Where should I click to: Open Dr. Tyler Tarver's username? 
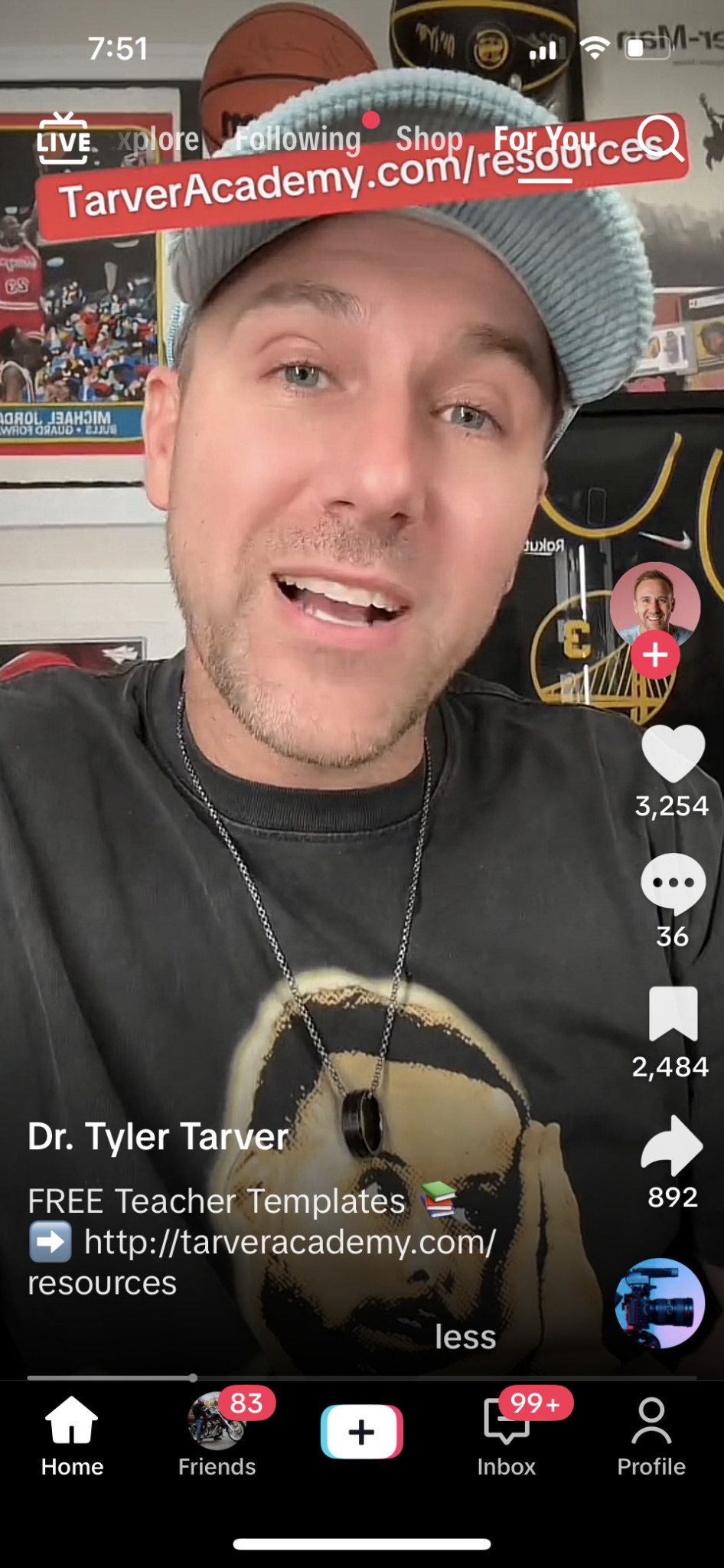[x=158, y=1137]
